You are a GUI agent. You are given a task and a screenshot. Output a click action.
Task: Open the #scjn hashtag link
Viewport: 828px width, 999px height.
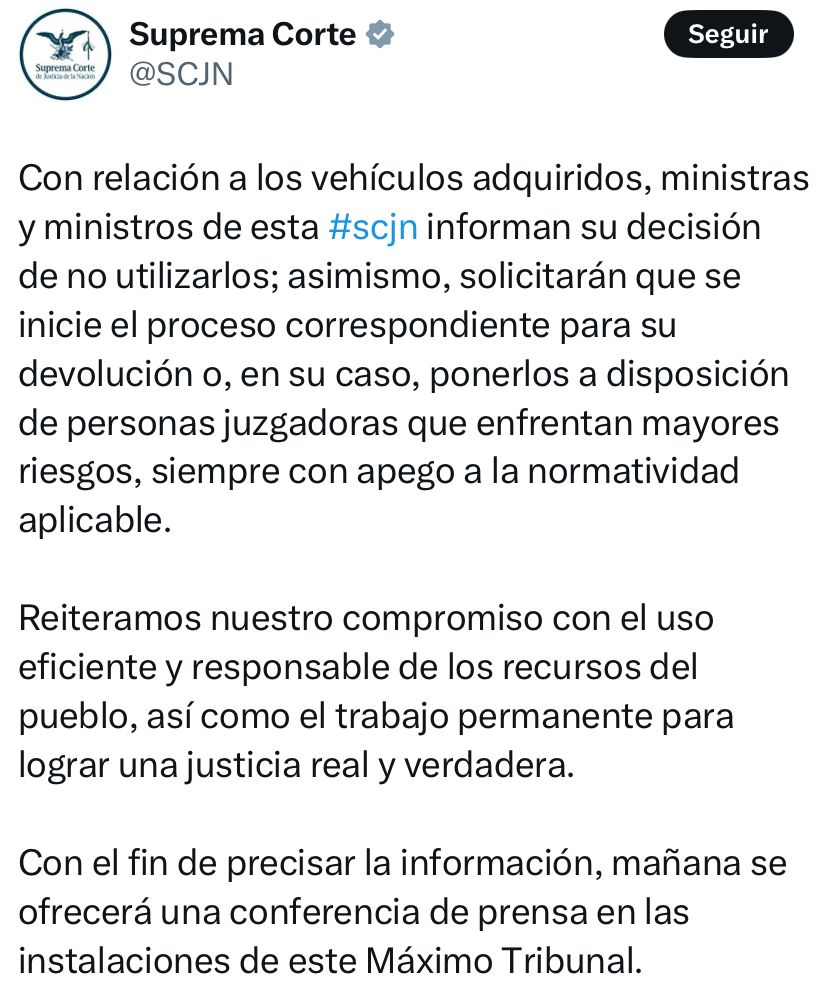(372, 227)
